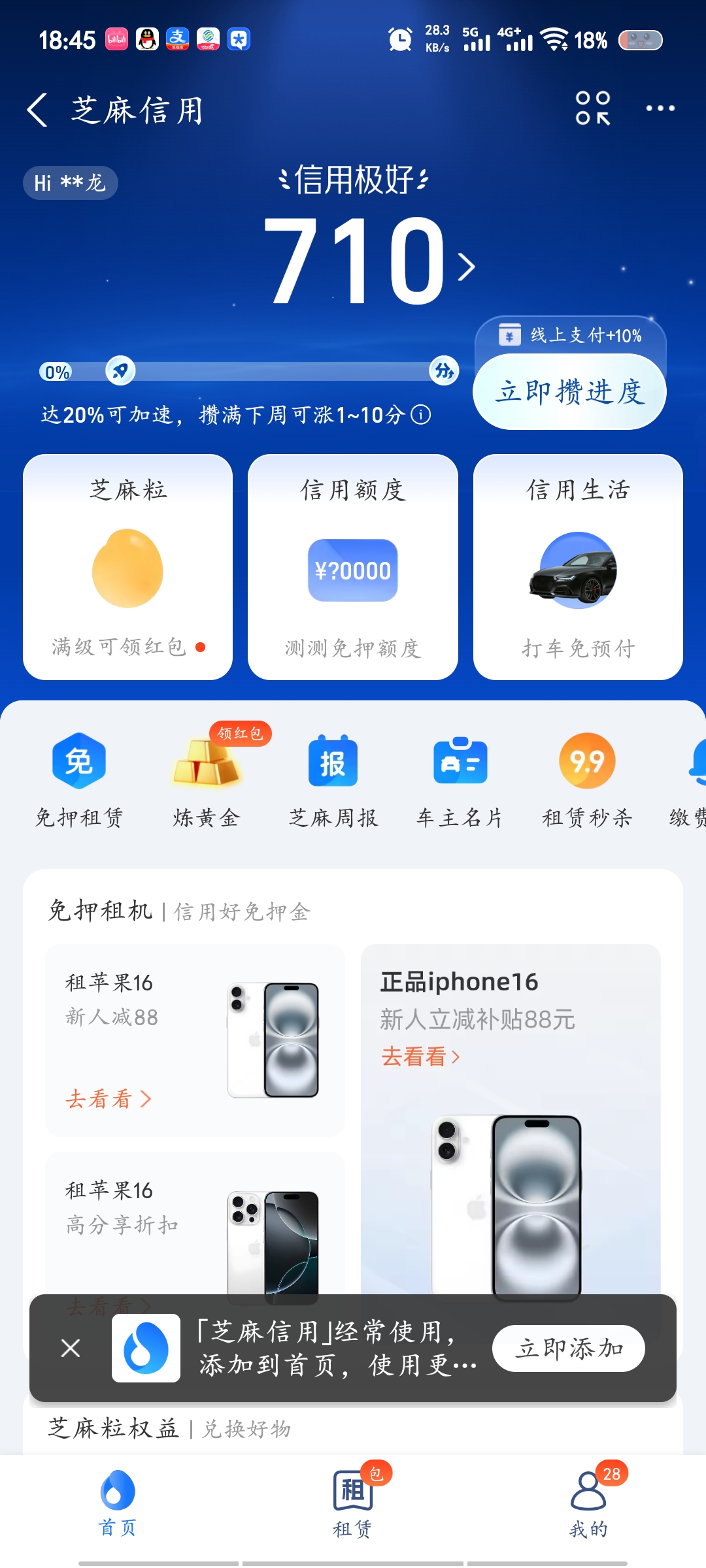Dismiss the add-to-homepage banner
The height and width of the screenshot is (1568, 706).
pyautogui.click(x=71, y=1348)
